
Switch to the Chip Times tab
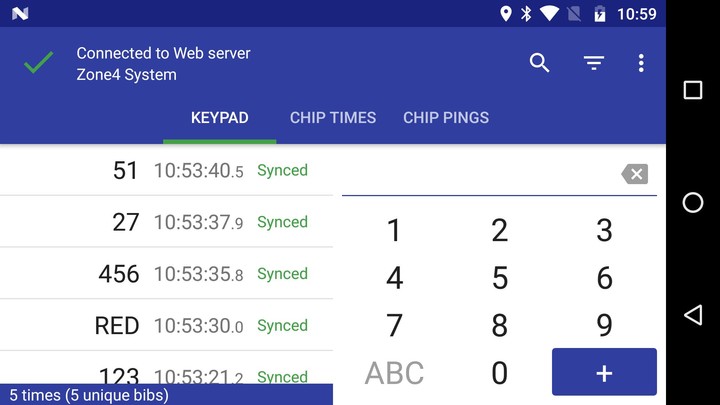click(333, 118)
